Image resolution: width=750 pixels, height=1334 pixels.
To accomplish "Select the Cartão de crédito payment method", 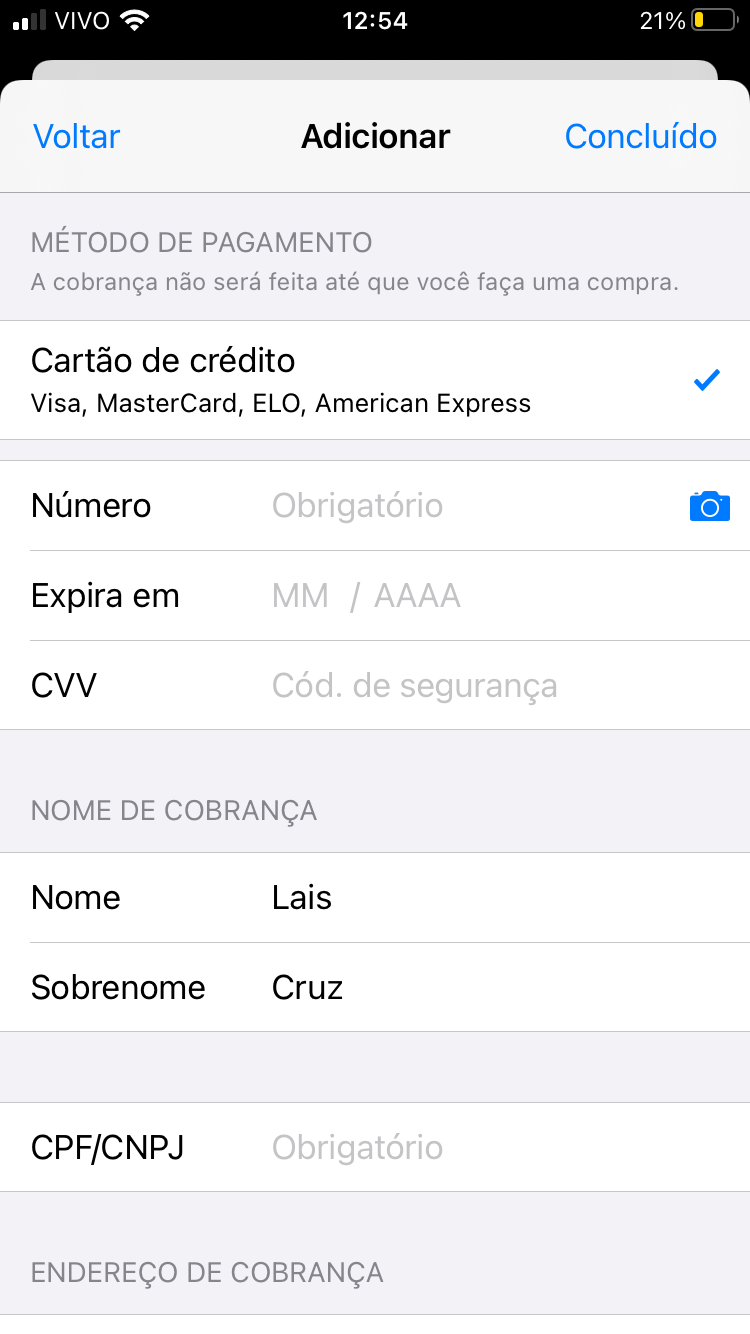I will [x=375, y=380].
